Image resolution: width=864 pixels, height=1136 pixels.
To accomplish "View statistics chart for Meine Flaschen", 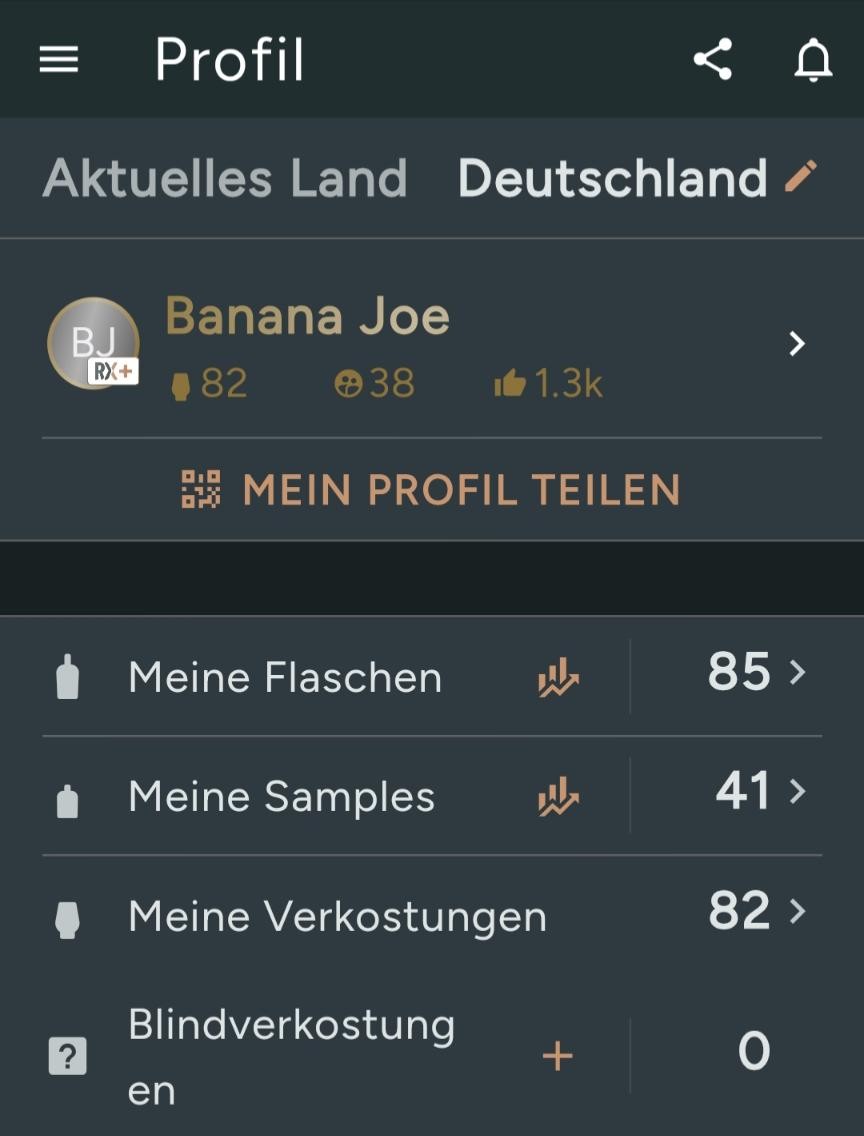I will 558,677.
